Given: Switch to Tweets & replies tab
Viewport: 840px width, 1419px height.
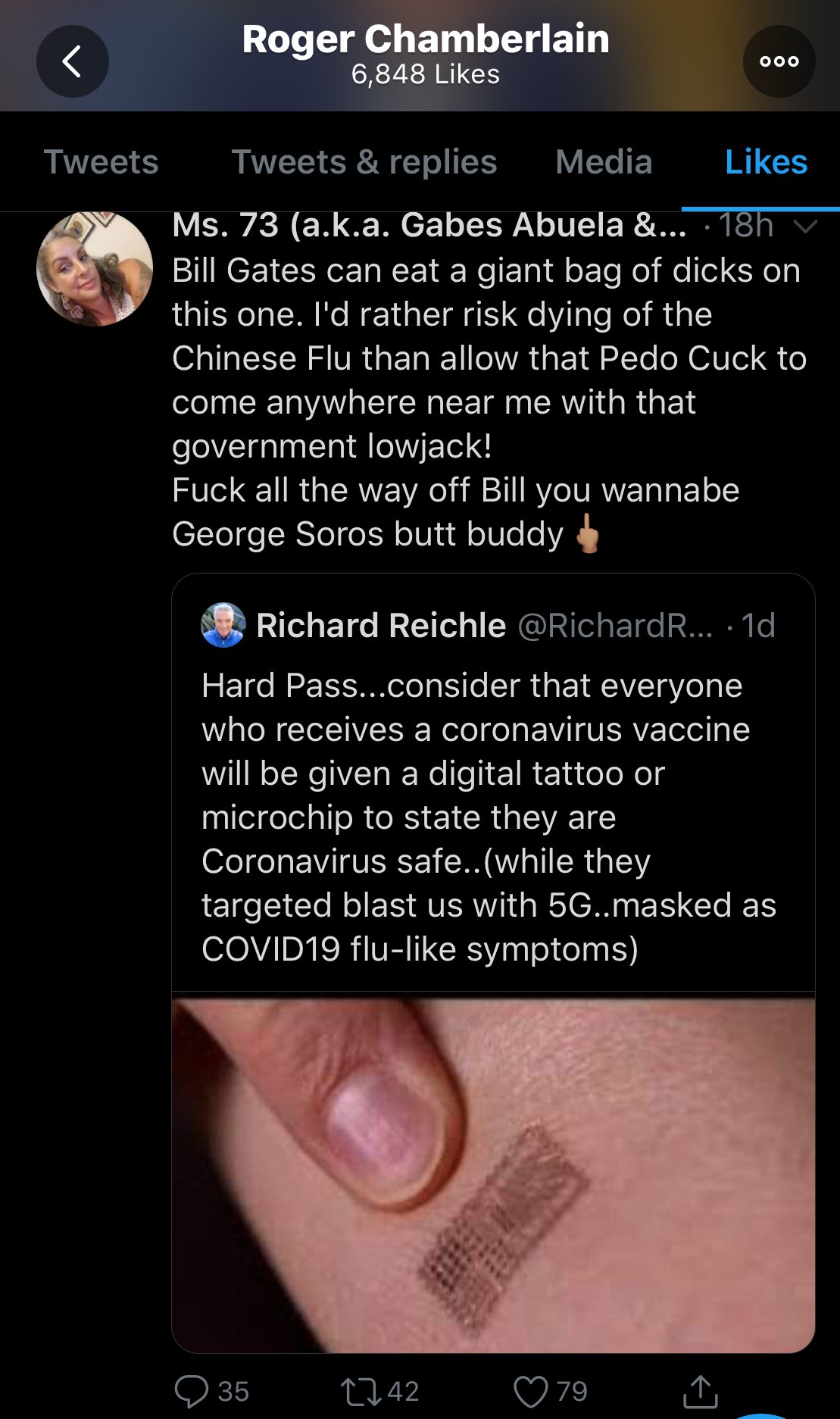Looking at the screenshot, I should 364,161.
